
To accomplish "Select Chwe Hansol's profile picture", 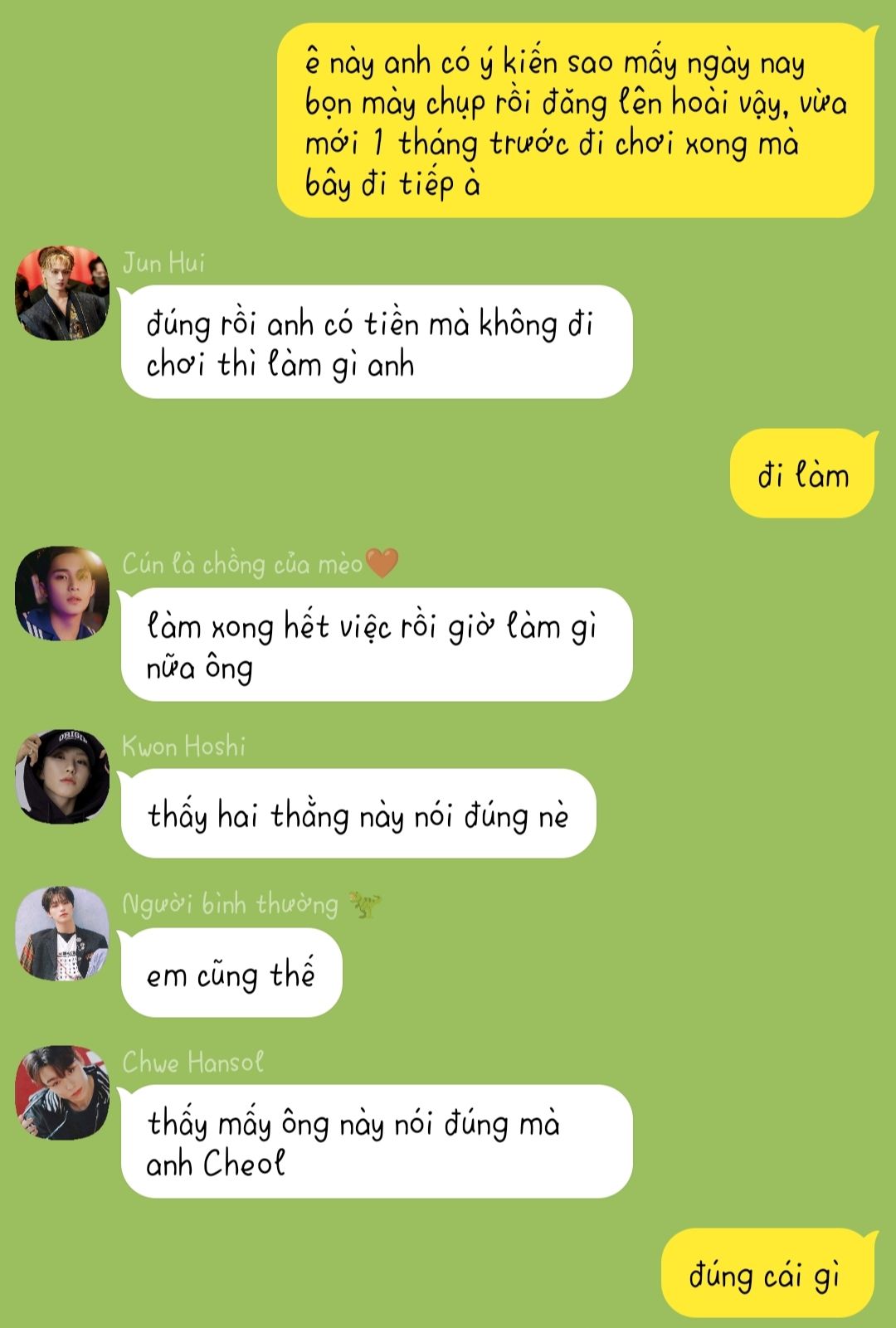I will [x=62, y=1092].
